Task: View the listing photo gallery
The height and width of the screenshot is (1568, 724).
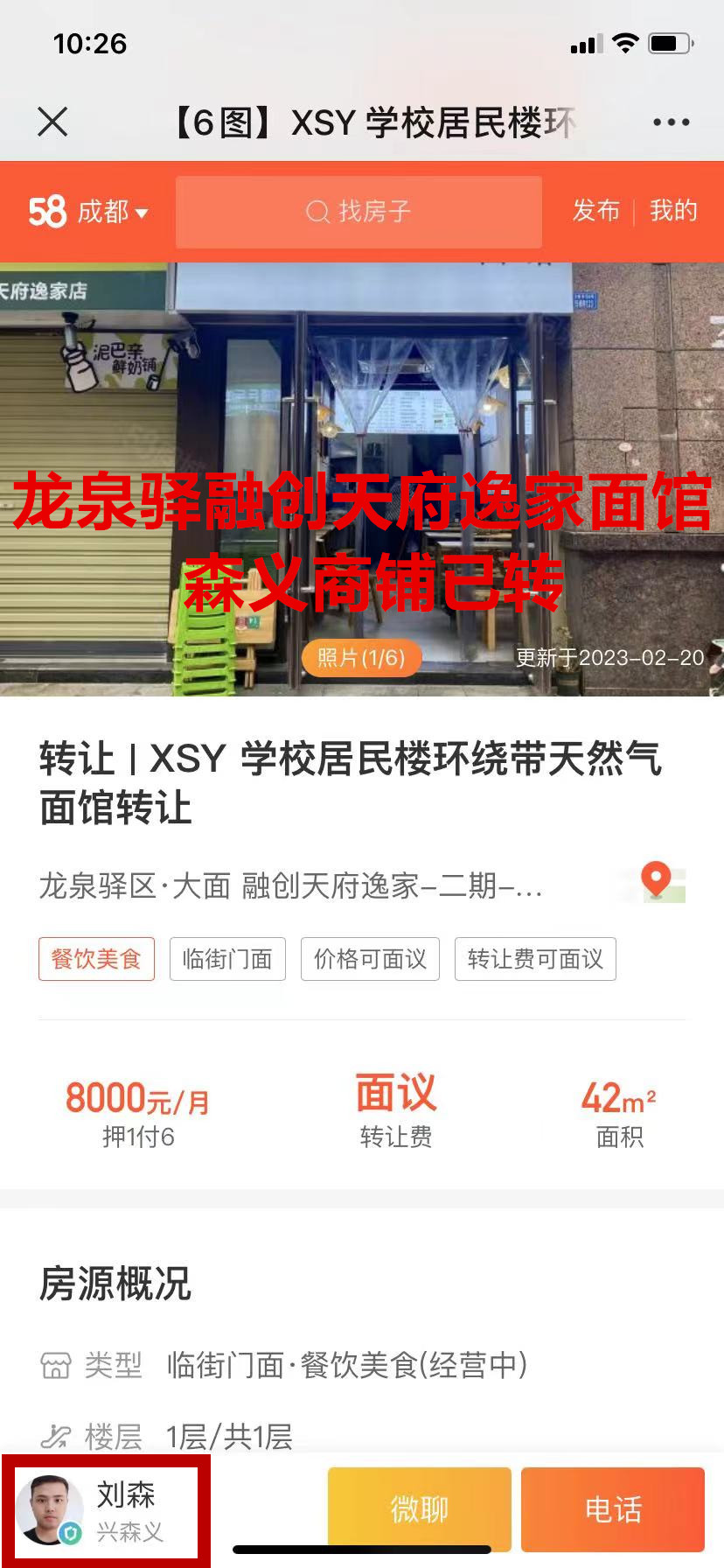Action: click(361, 658)
